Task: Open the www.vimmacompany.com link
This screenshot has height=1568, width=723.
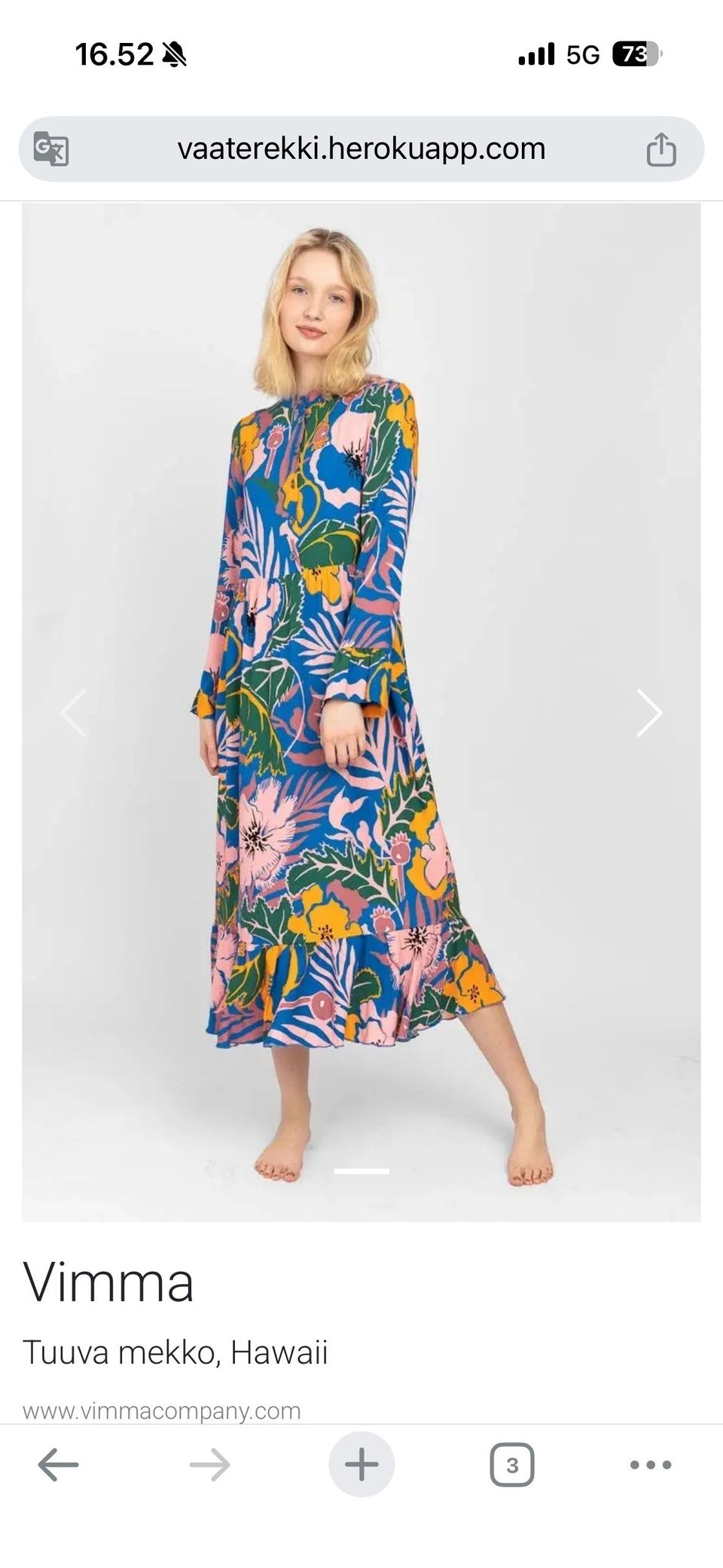Action: [162, 1411]
